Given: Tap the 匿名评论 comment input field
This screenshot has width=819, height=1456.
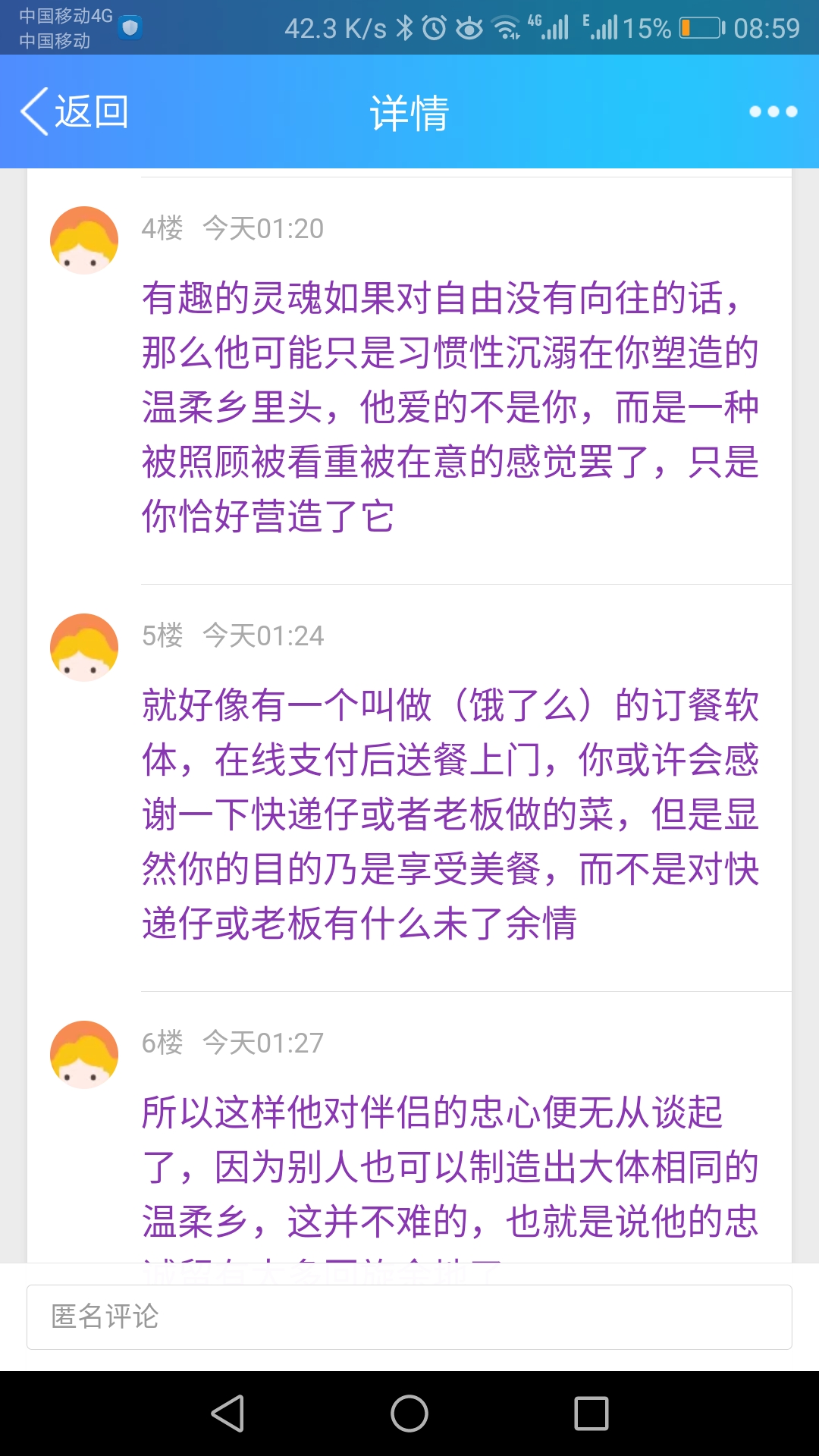Looking at the screenshot, I should [x=409, y=1316].
